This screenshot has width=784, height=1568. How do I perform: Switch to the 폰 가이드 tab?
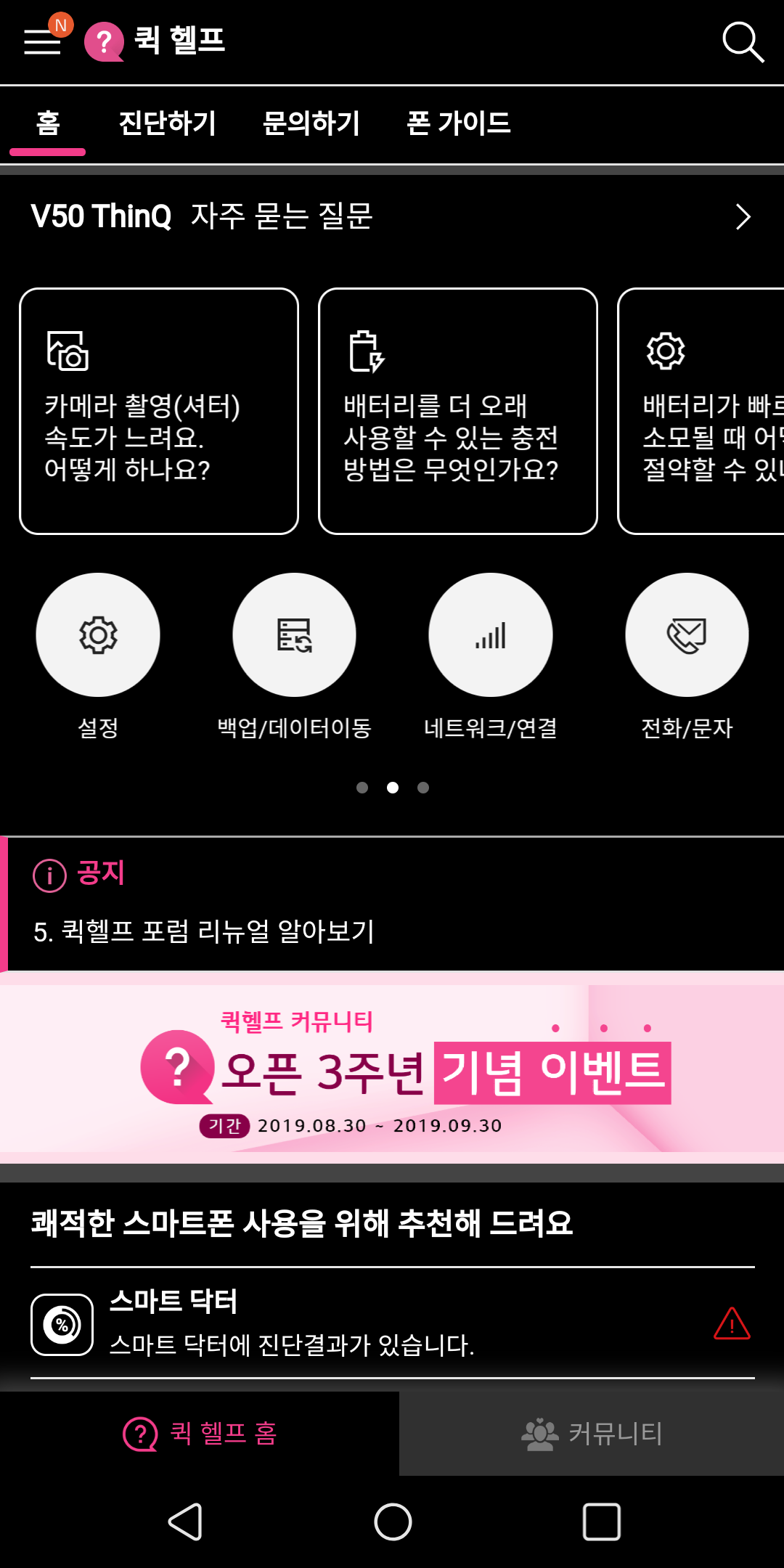(x=458, y=123)
